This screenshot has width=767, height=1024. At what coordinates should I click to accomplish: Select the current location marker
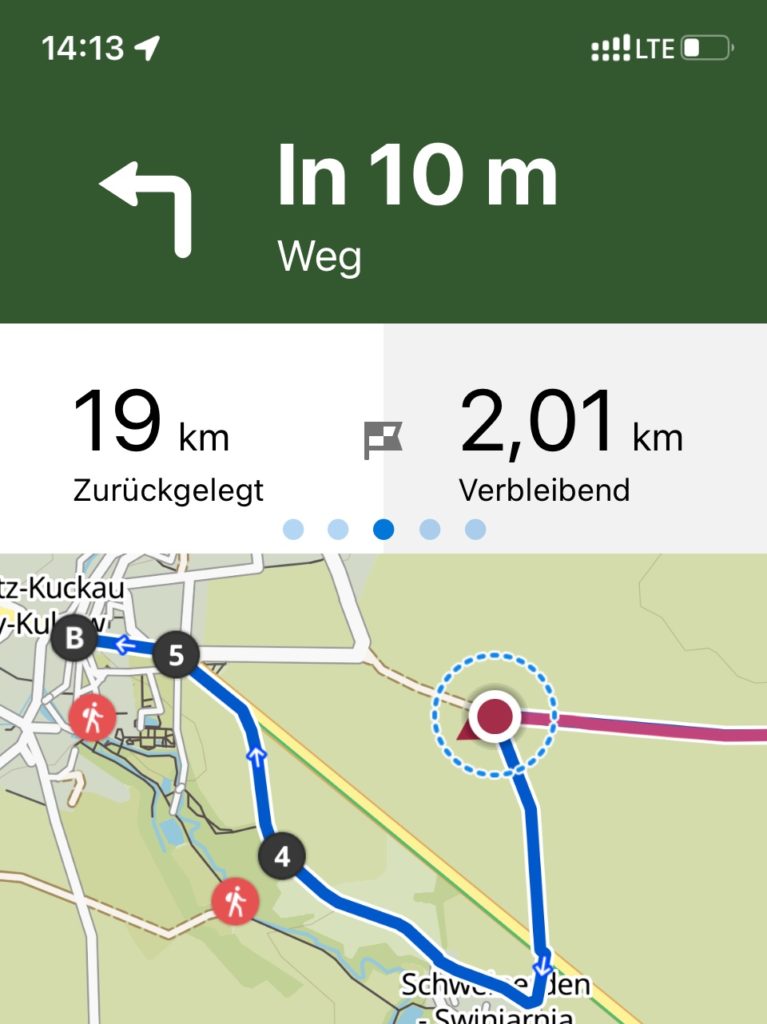pyautogui.click(x=492, y=717)
